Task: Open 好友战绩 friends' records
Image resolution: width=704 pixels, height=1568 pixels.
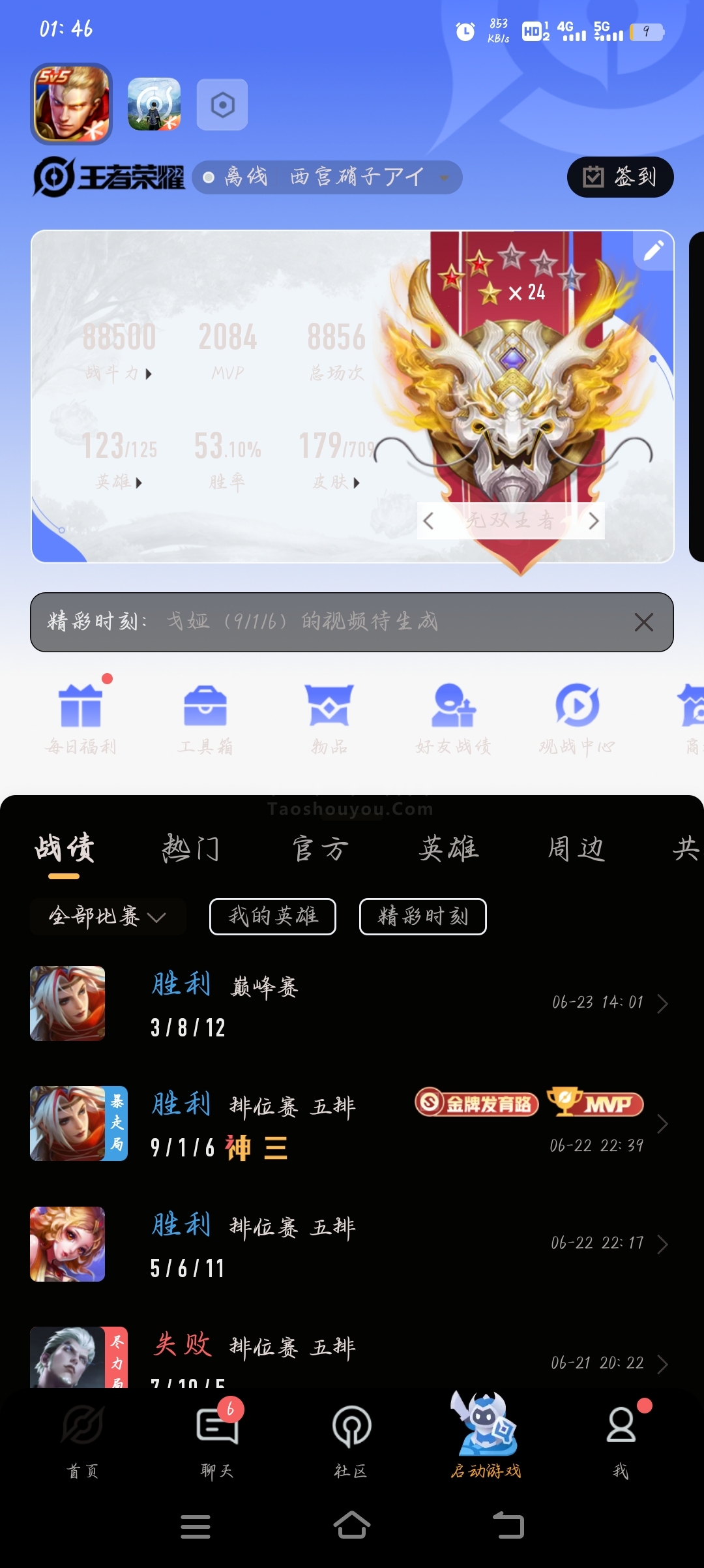Action: pyautogui.click(x=454, y=718)
